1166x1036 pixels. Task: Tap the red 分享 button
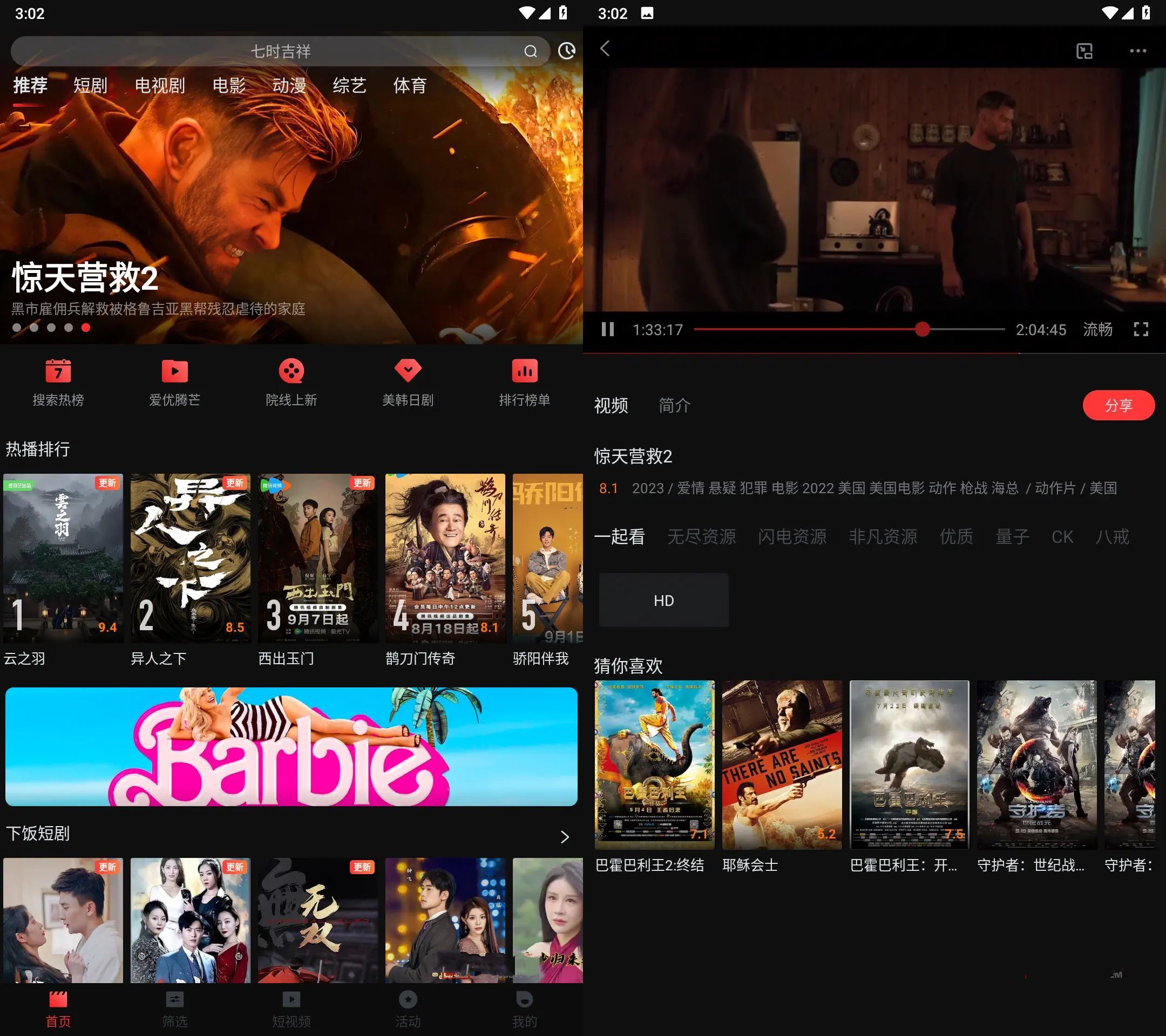click(1118, 405)
